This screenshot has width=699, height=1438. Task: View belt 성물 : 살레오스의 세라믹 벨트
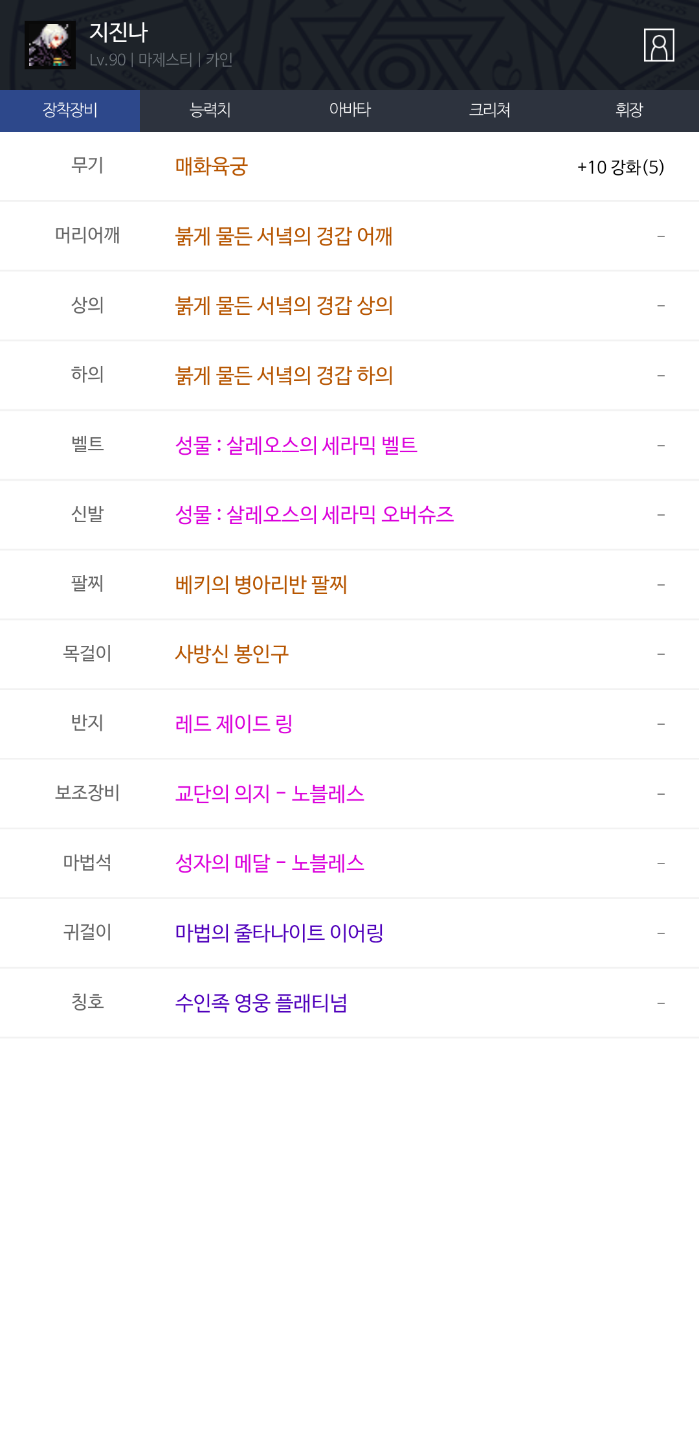point(296,445)
